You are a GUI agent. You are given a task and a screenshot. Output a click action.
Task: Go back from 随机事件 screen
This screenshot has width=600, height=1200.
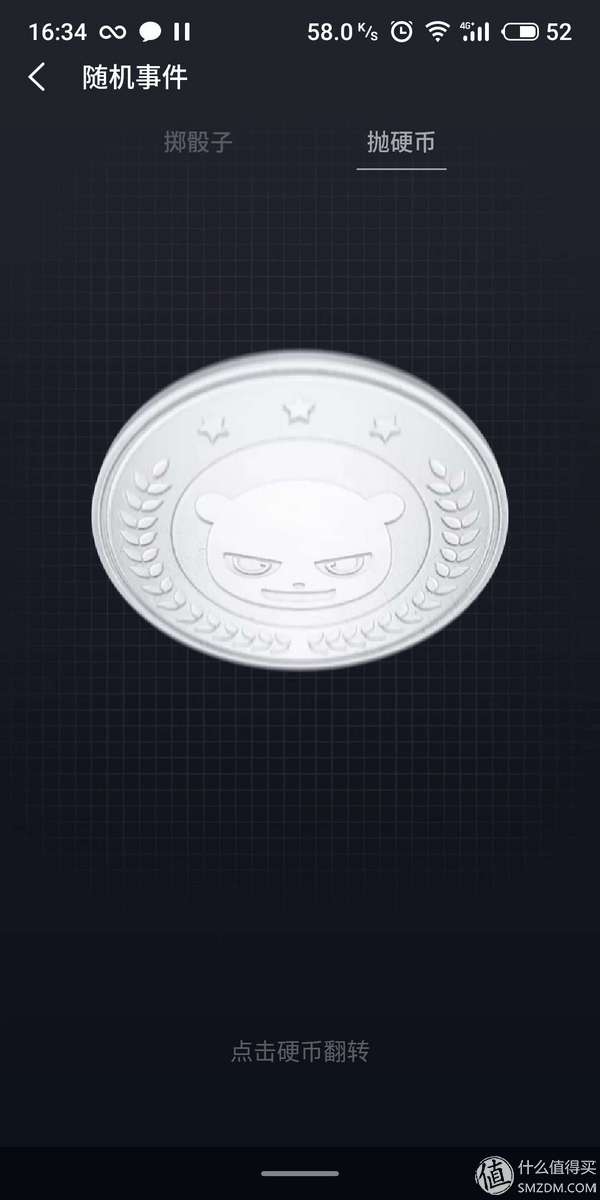(37, 78)
